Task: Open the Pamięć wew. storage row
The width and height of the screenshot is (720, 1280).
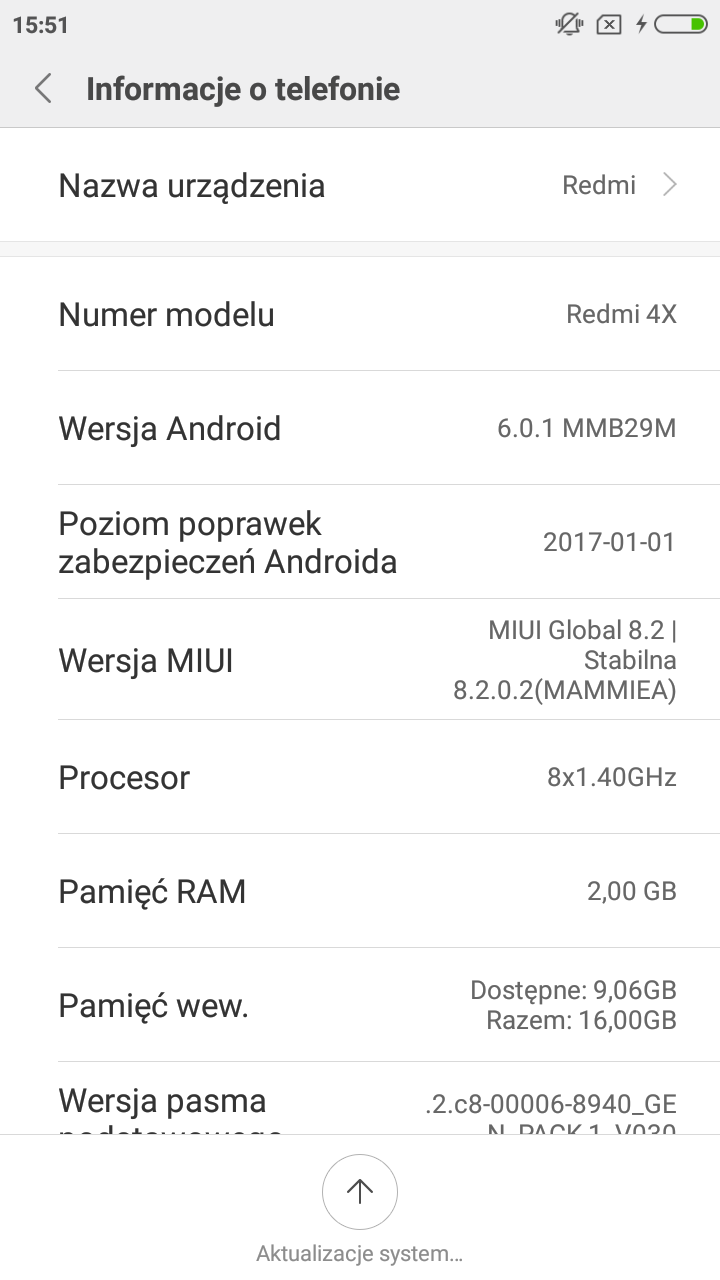Action: (360, 1006)
